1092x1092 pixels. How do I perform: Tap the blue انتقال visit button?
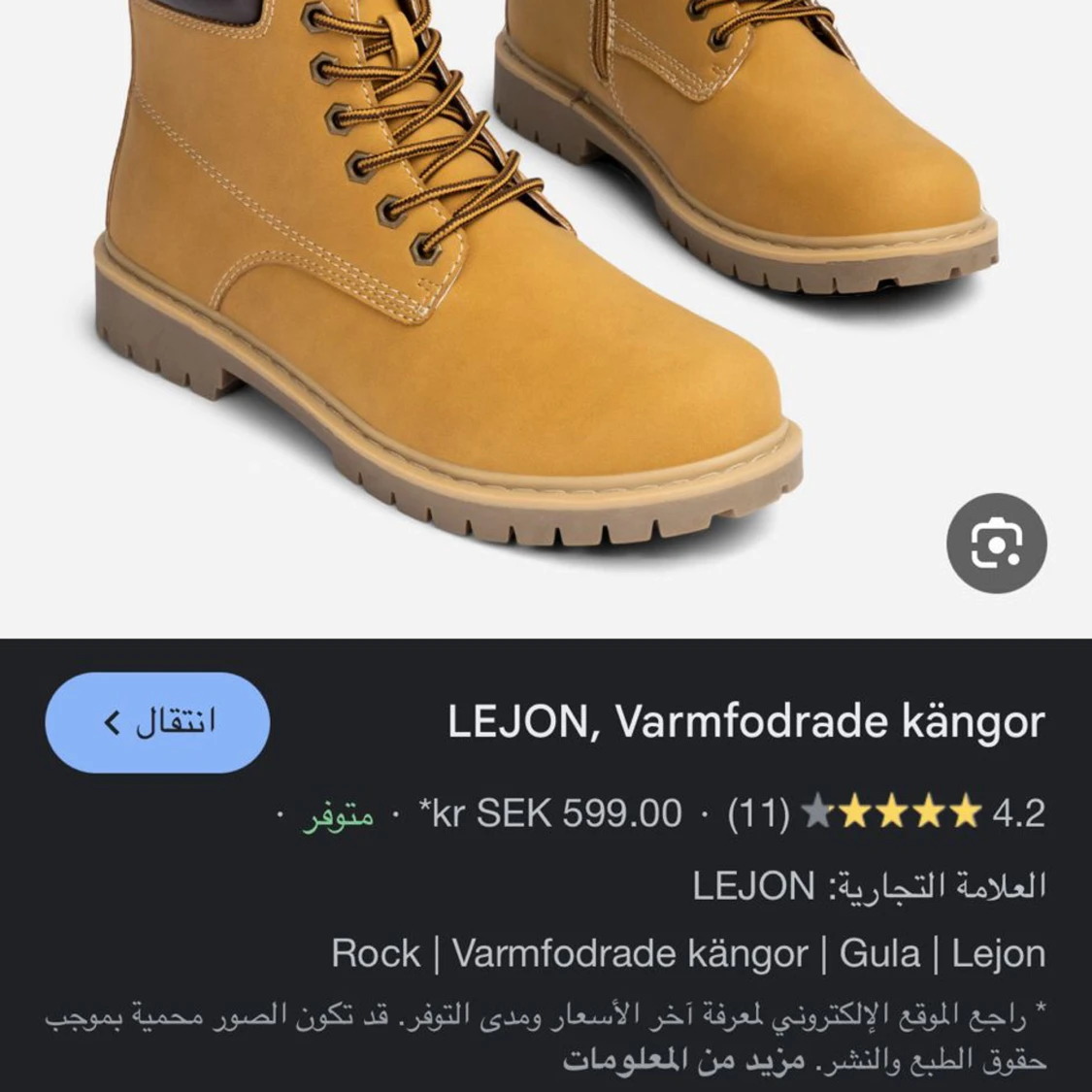pos(157,723)
